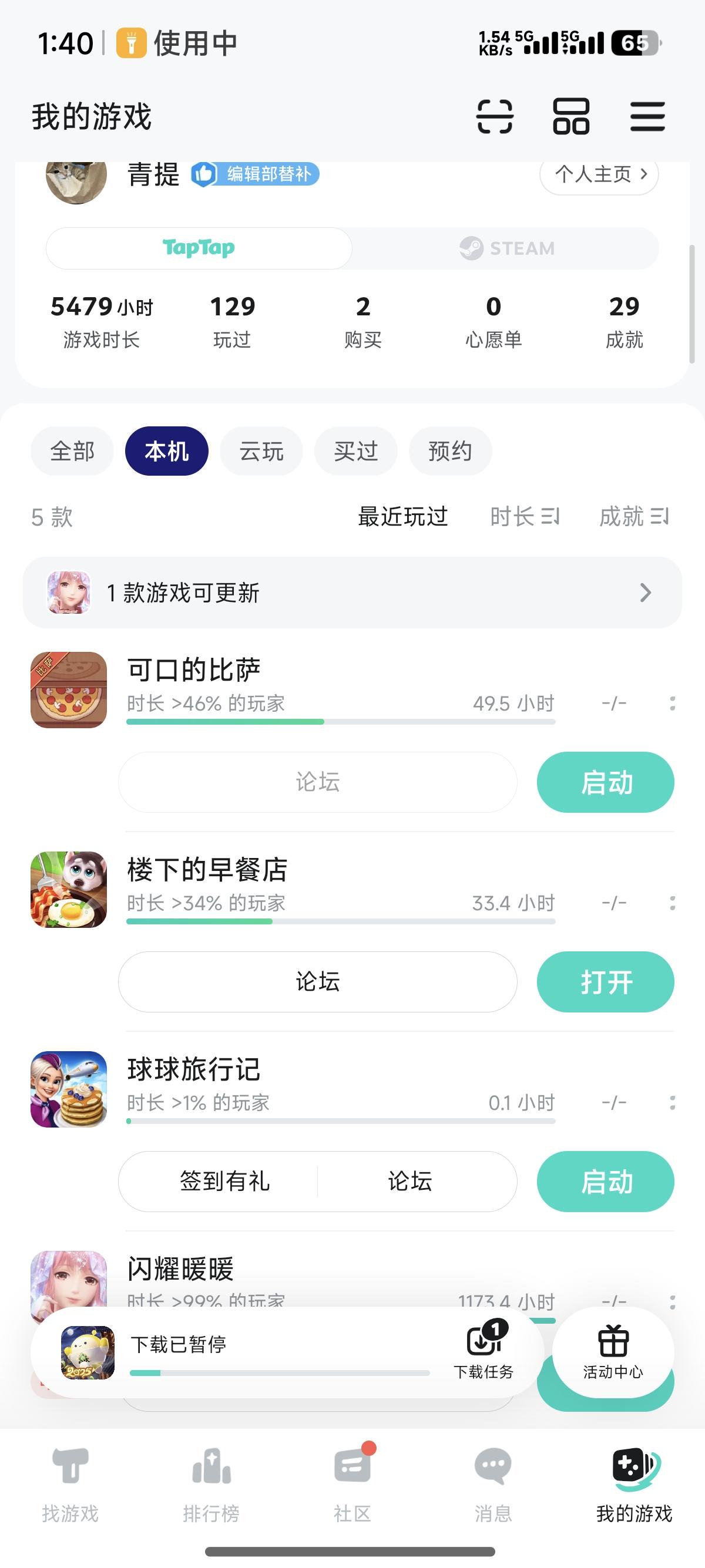Select the 全部 filter chip
The height and width of the screenshot is (1568, 705).
point(72,452)
